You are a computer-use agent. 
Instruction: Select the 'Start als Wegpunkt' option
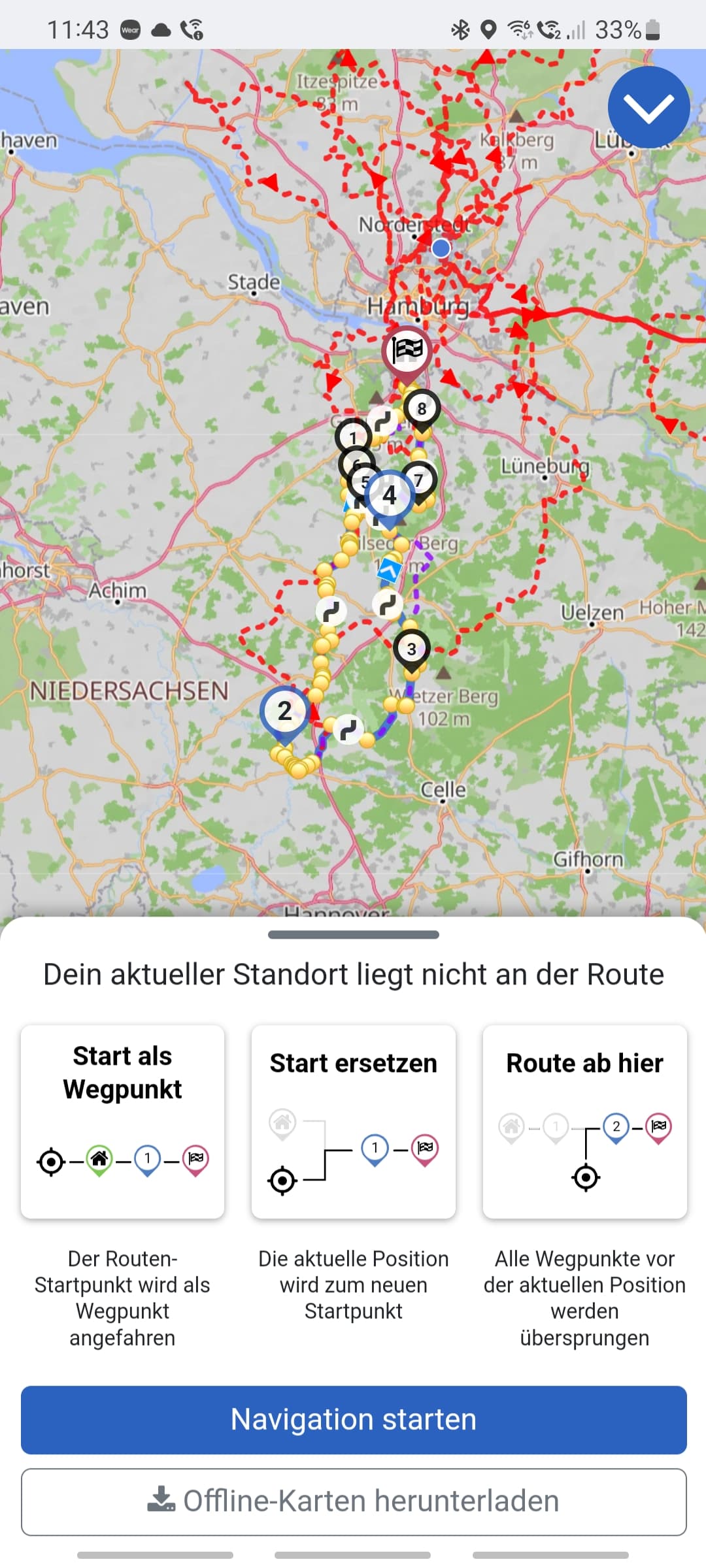[x=122, y=1121]
